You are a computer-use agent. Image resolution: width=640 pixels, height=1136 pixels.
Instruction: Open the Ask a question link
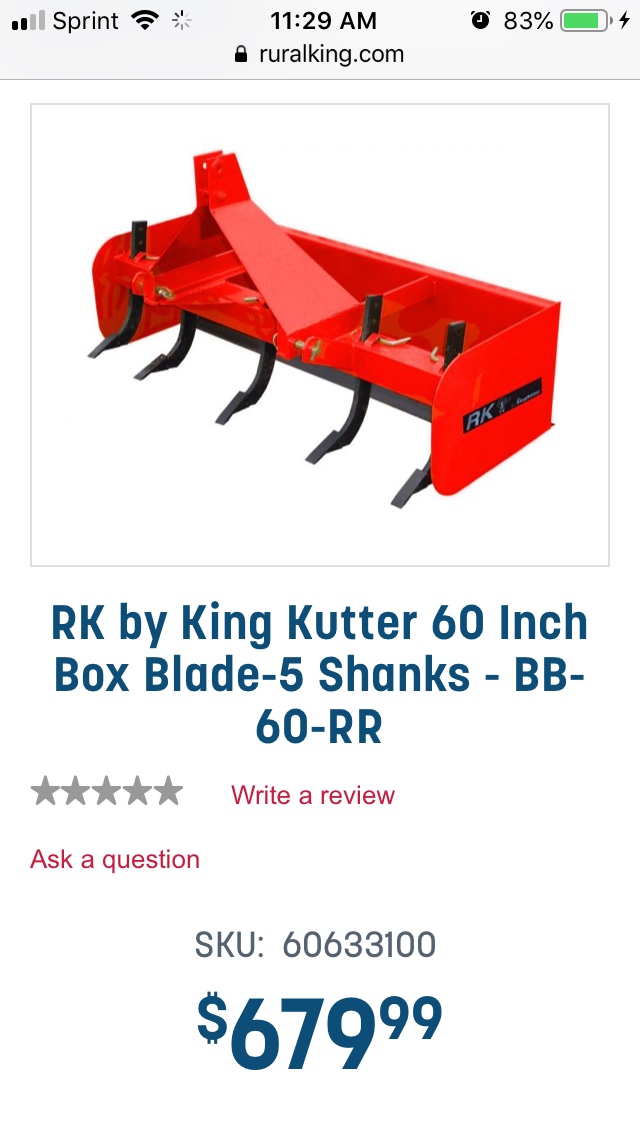115,859
